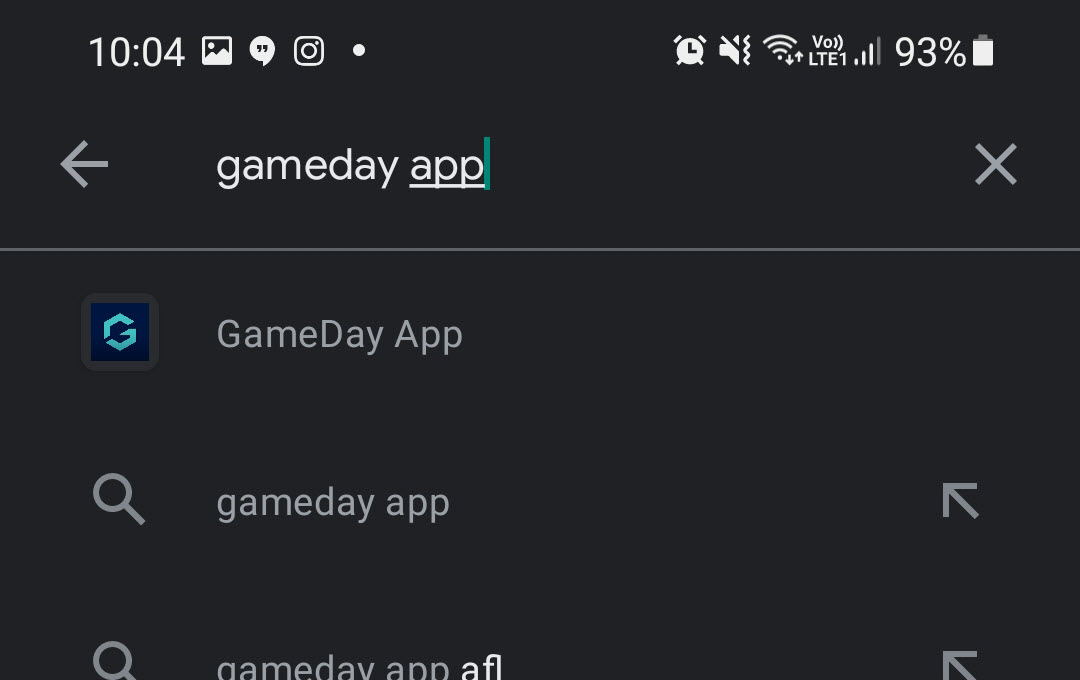This screenshot has width=1080, height=680.
Task: Go back from the search screen
Action: (x=84, y=165)
